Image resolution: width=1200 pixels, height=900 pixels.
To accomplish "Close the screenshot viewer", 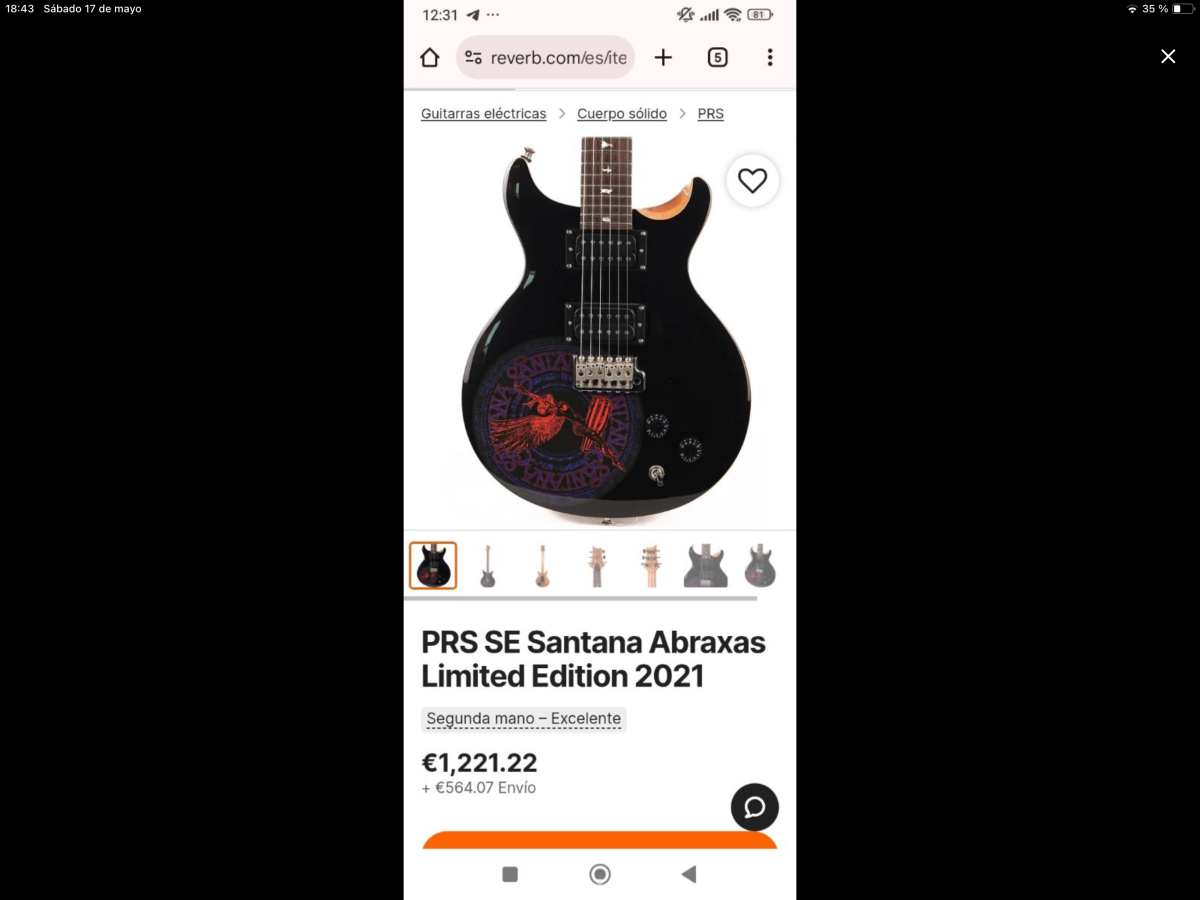I will pos(1167,57).
